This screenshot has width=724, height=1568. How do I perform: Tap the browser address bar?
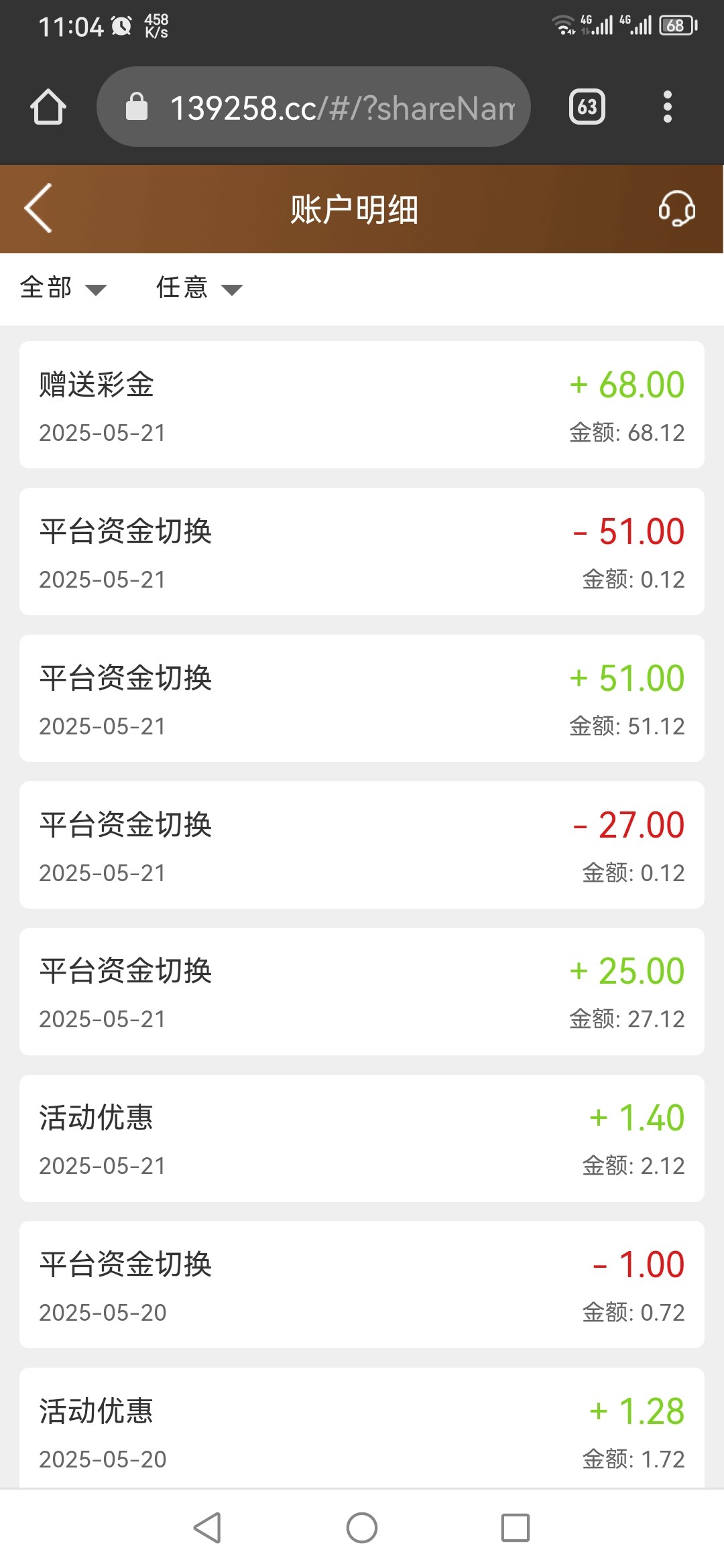[314, 107]
